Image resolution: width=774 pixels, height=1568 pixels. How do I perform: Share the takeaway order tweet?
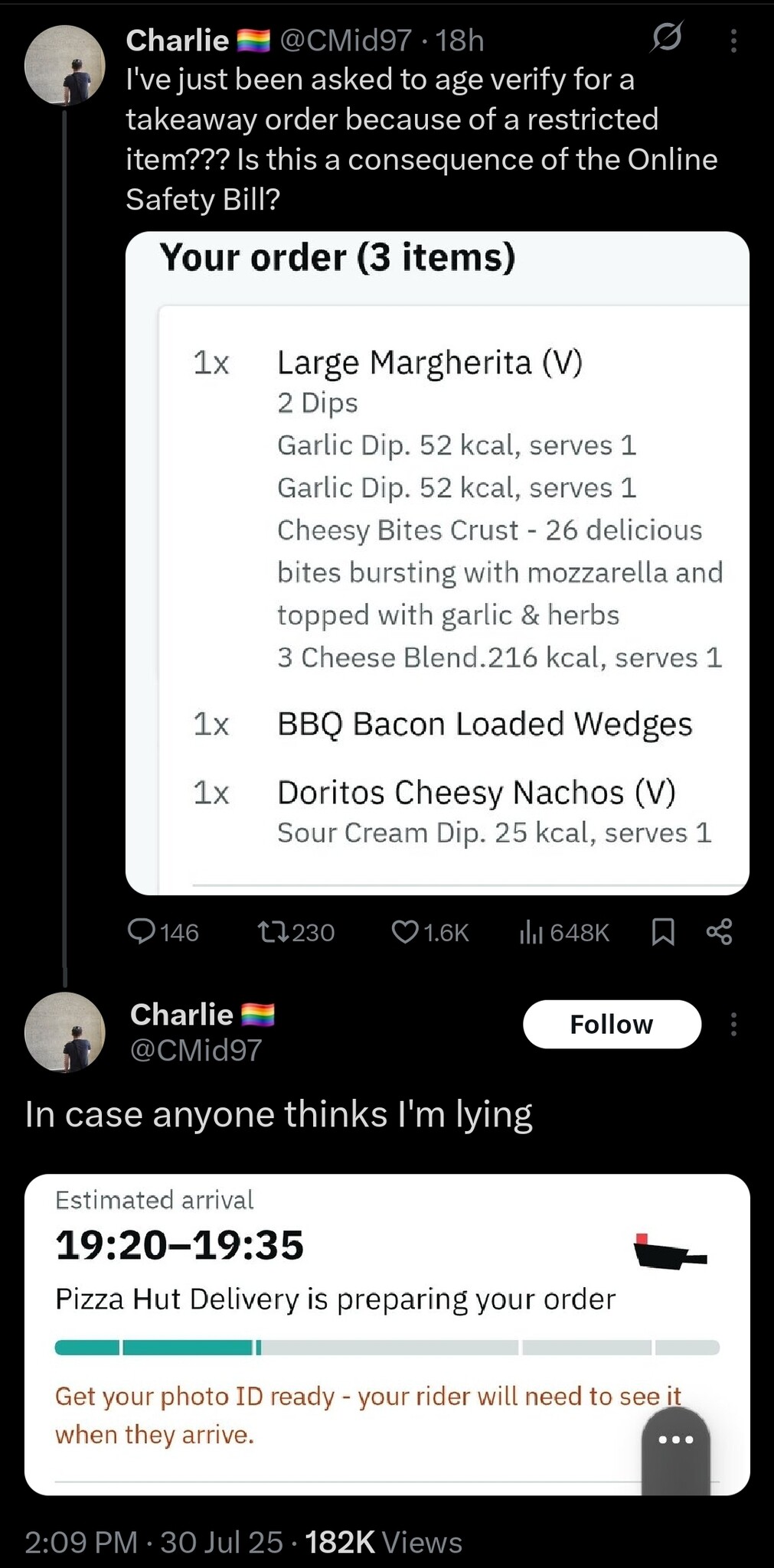pos(720,932)
